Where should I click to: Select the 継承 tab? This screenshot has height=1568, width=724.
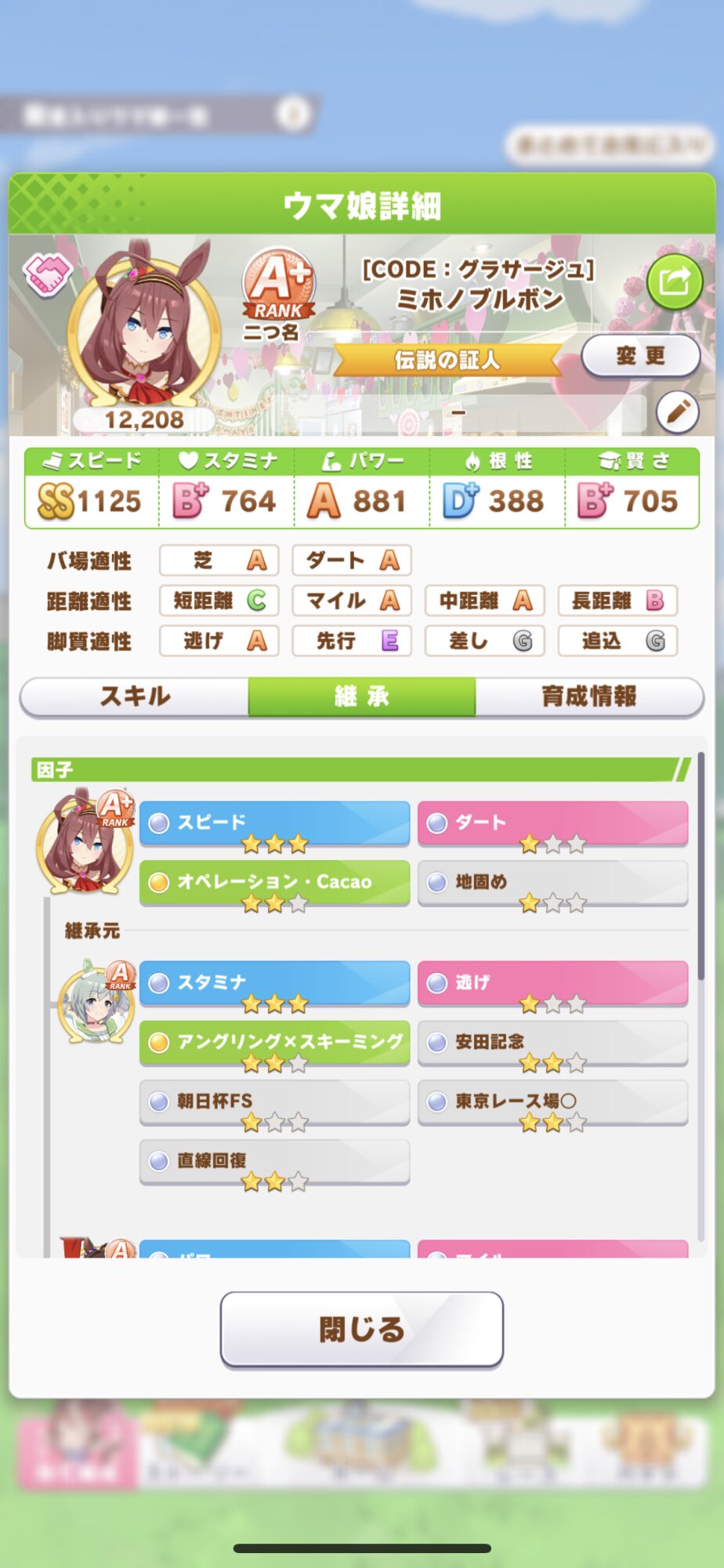(x=362, y=696)
